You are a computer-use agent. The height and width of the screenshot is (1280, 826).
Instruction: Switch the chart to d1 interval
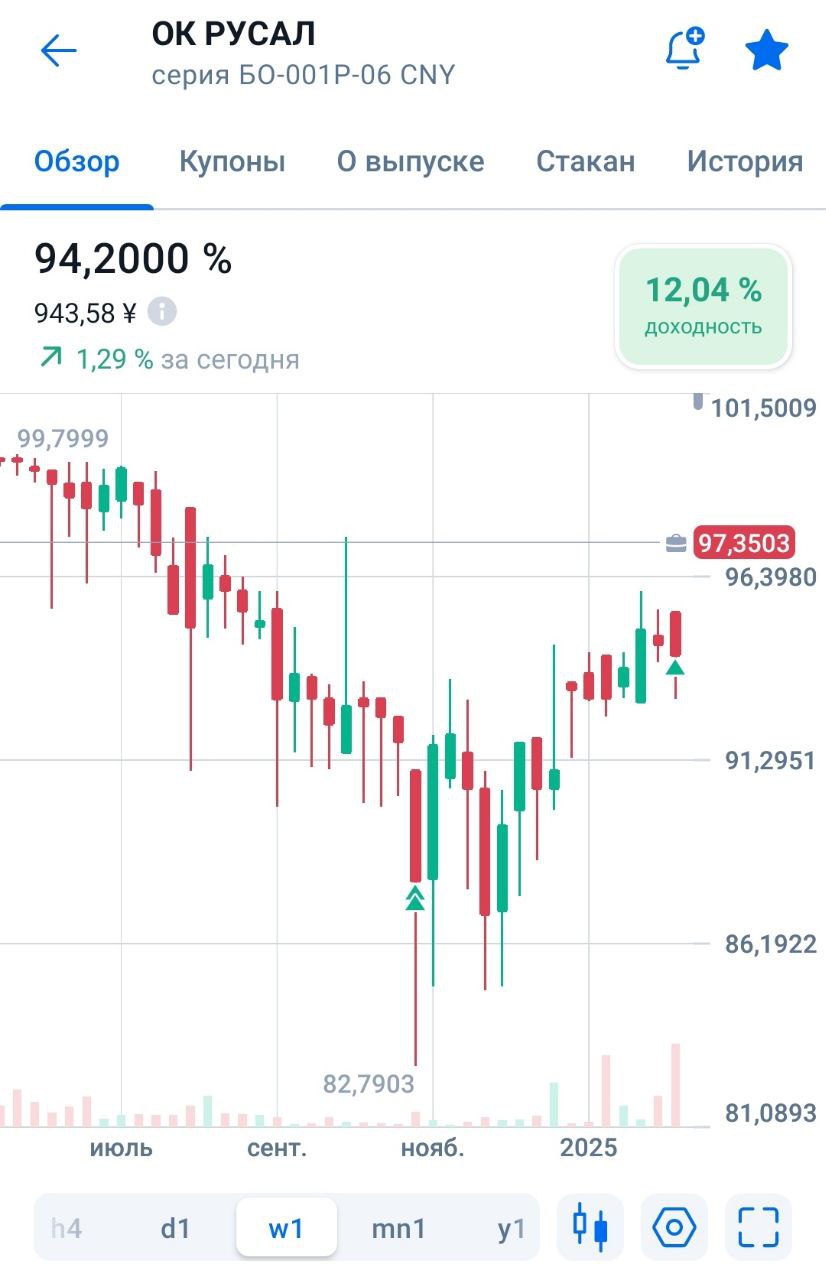click(175, 1227)
